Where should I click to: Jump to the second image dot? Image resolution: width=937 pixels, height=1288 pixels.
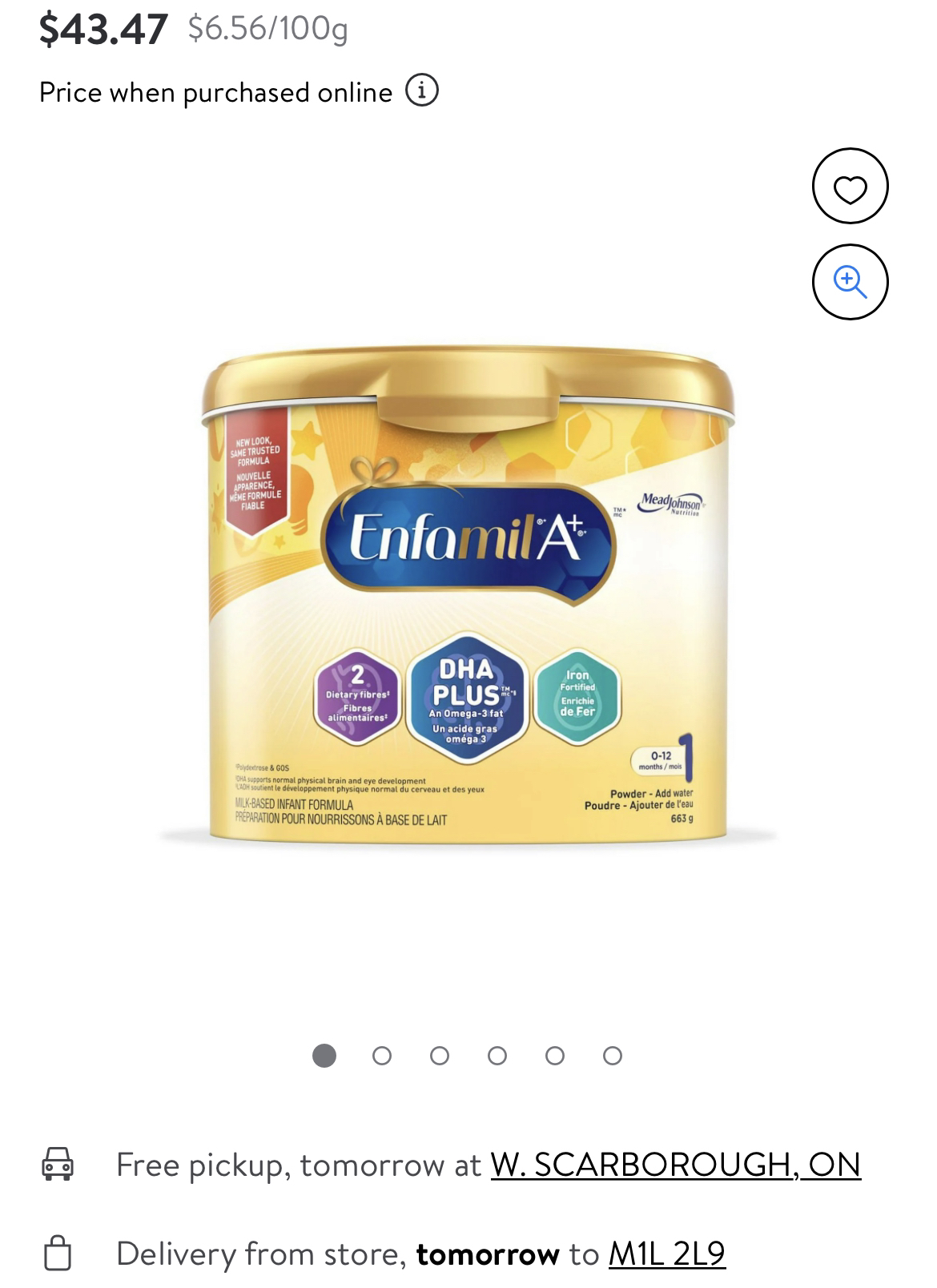click(x=382, y=1056)
